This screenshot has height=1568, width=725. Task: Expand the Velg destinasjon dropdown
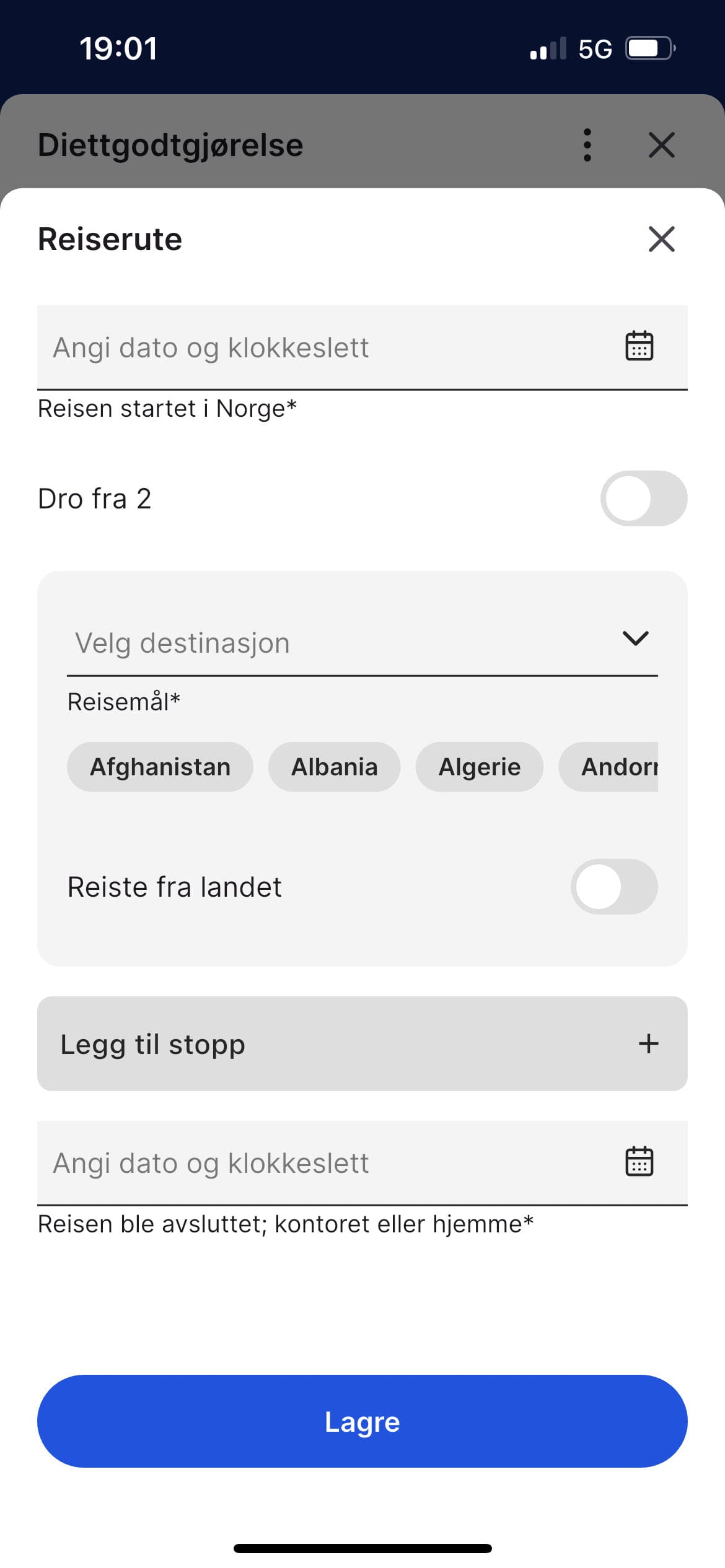[362, 642]
